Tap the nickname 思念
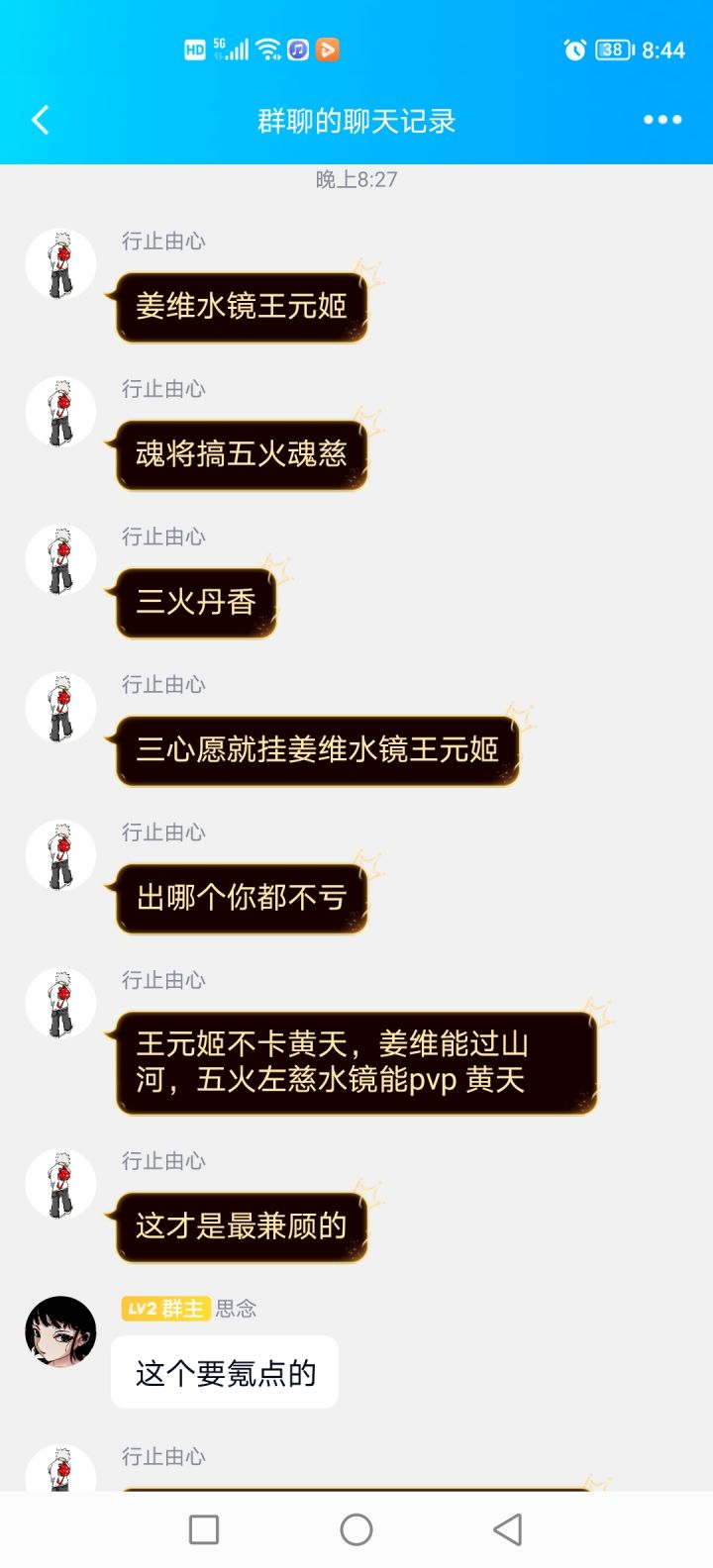This screenshot has height=1568, width=713. click(x=235, y=1308)
